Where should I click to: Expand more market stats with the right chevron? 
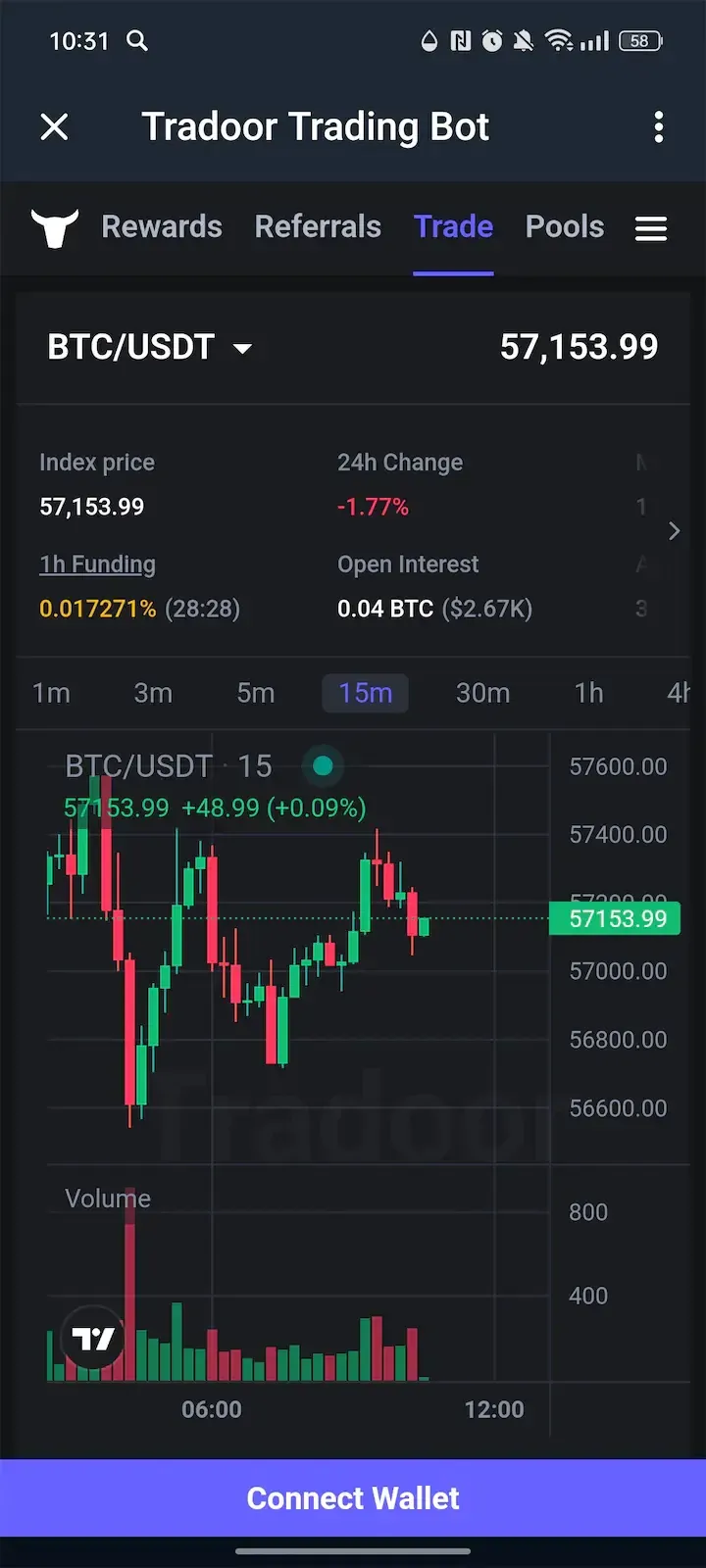click(x=674, y=531)
